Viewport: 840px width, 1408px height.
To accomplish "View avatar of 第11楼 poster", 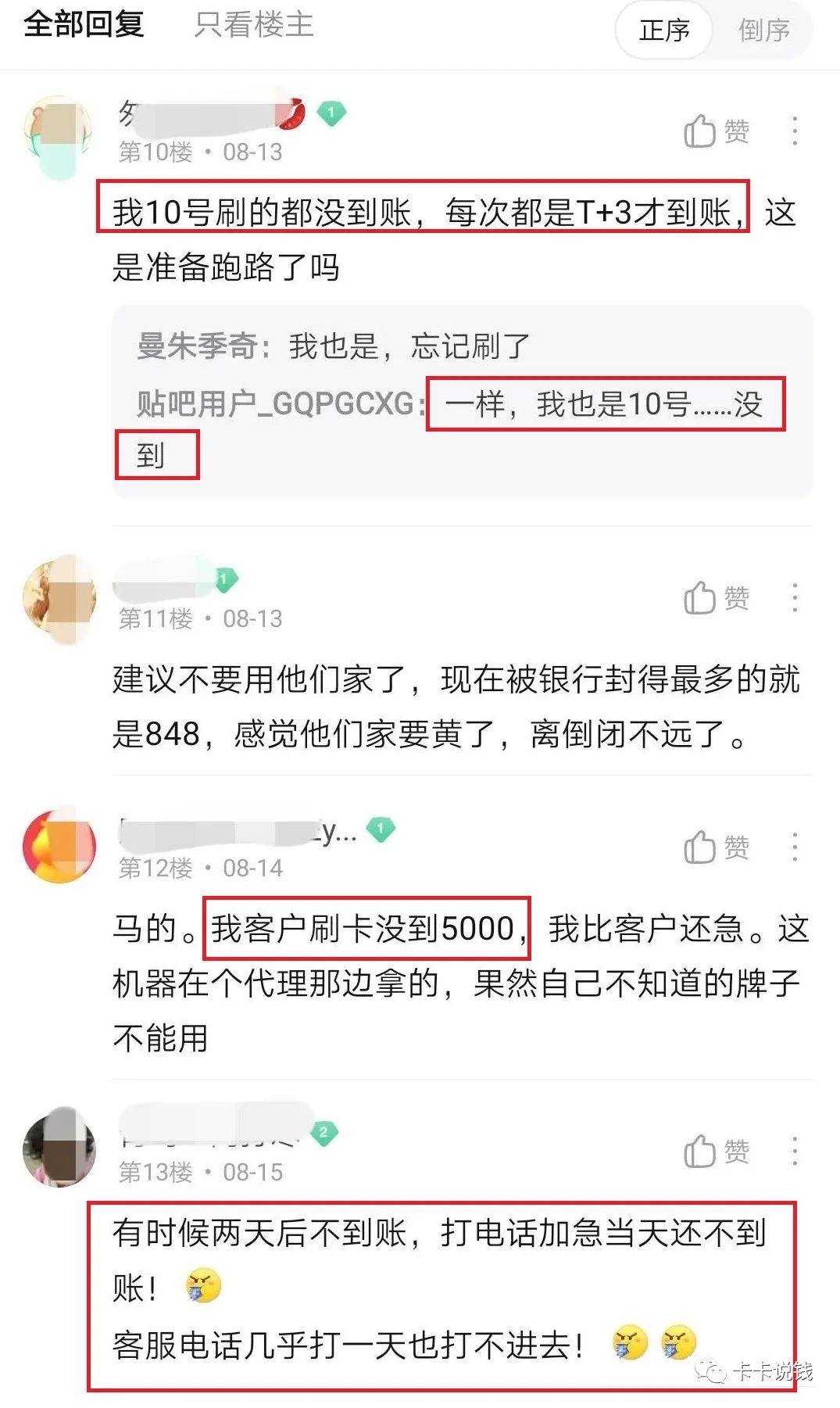I will [x=59, y=600].
